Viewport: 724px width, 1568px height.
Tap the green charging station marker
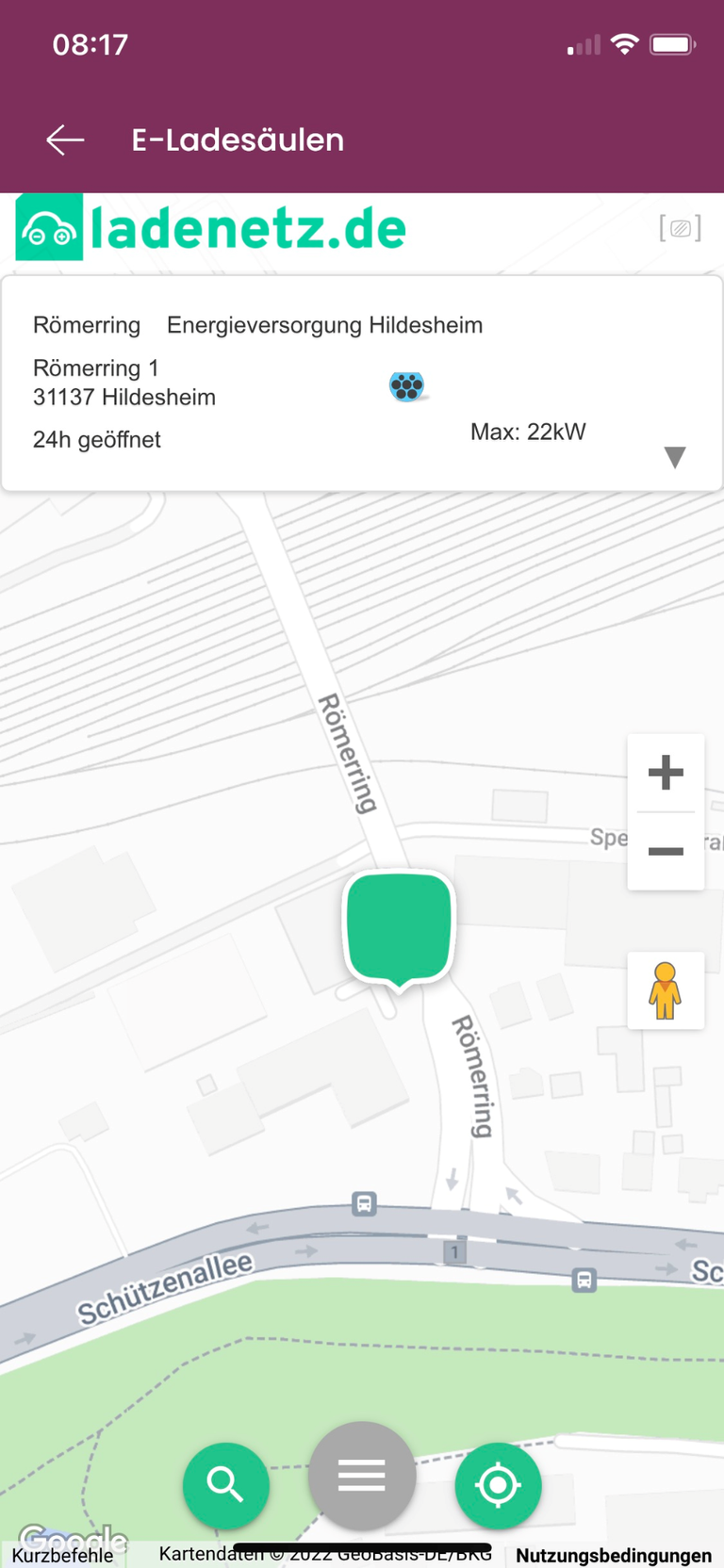coord(400,927)
